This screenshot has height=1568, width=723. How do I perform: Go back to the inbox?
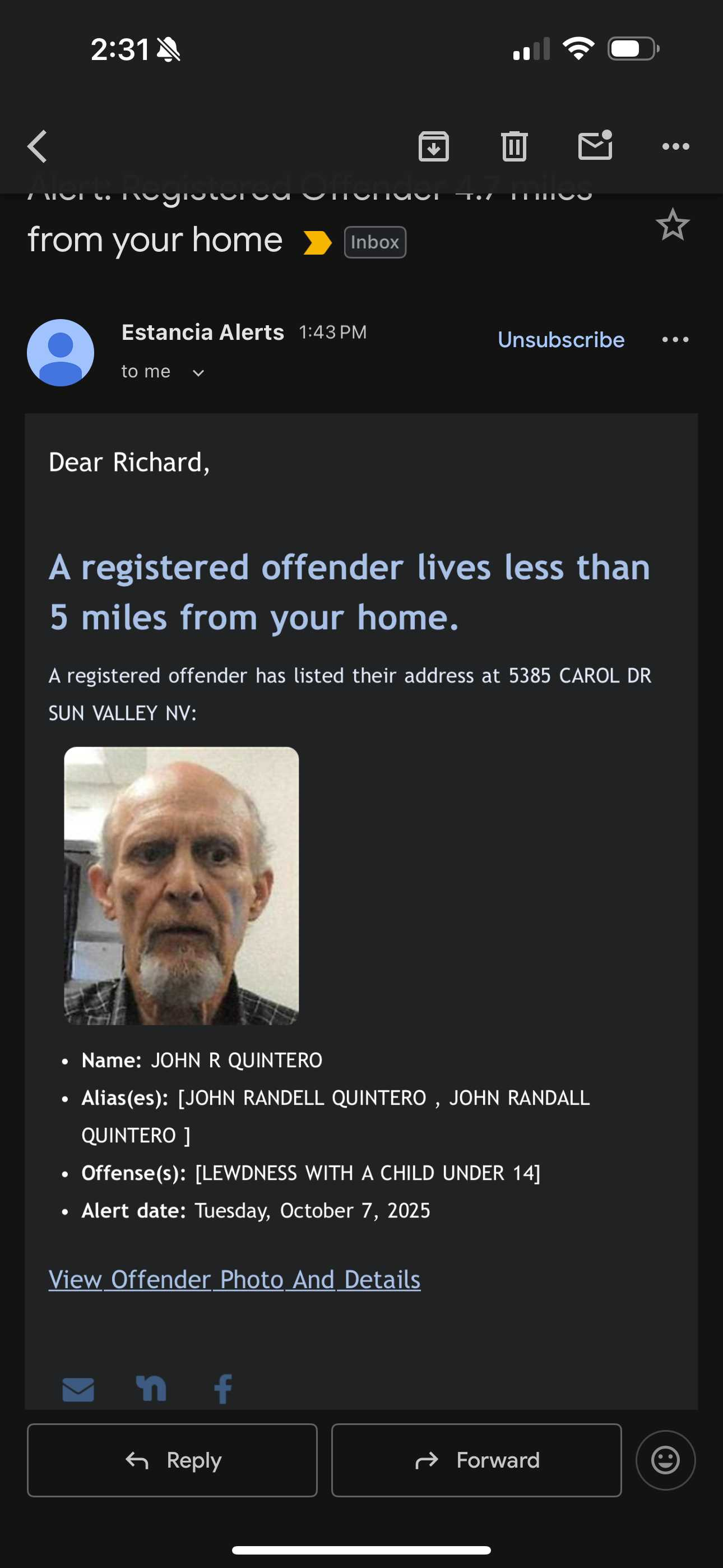38,147
